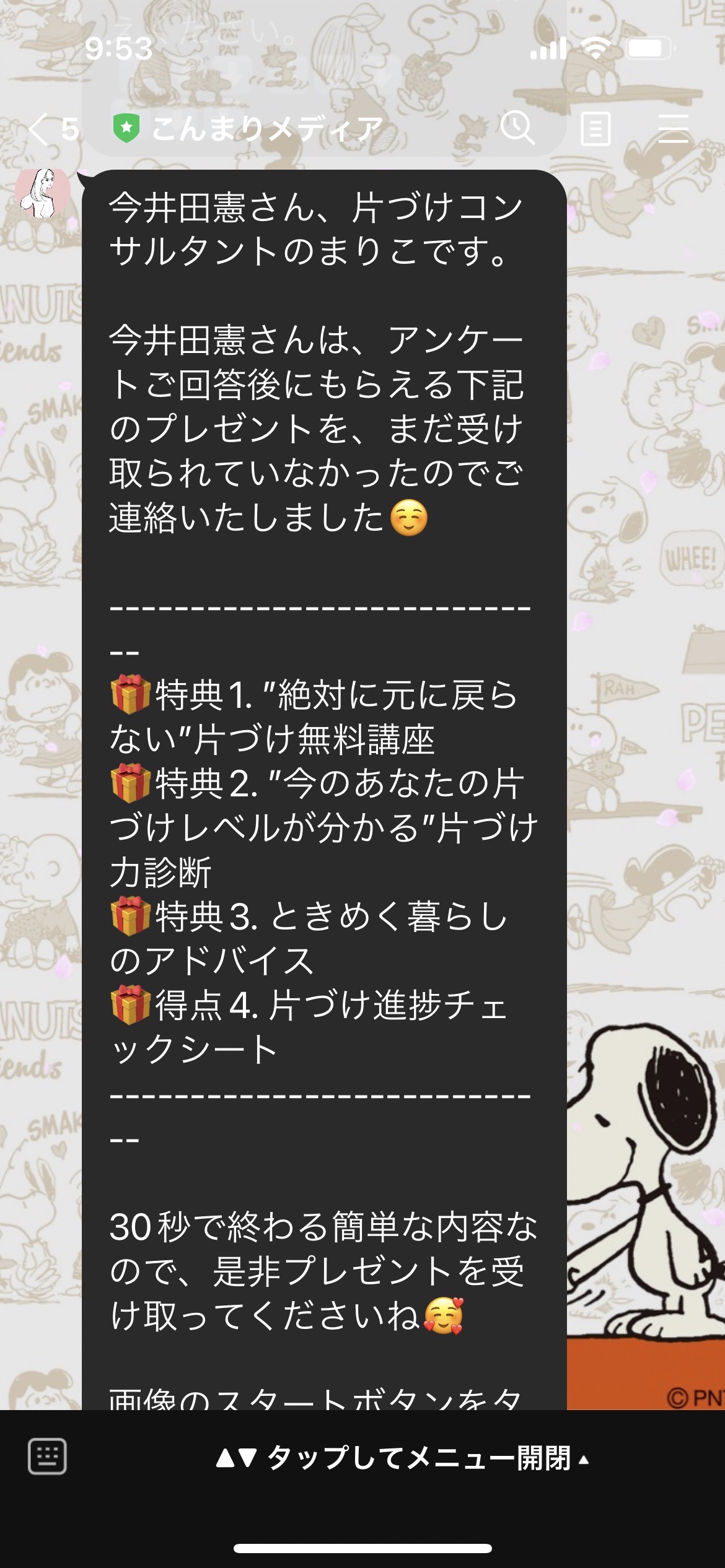
Task: Tap タップしてメニュー開閉 to toggle menu
Action: (403, 1458)
